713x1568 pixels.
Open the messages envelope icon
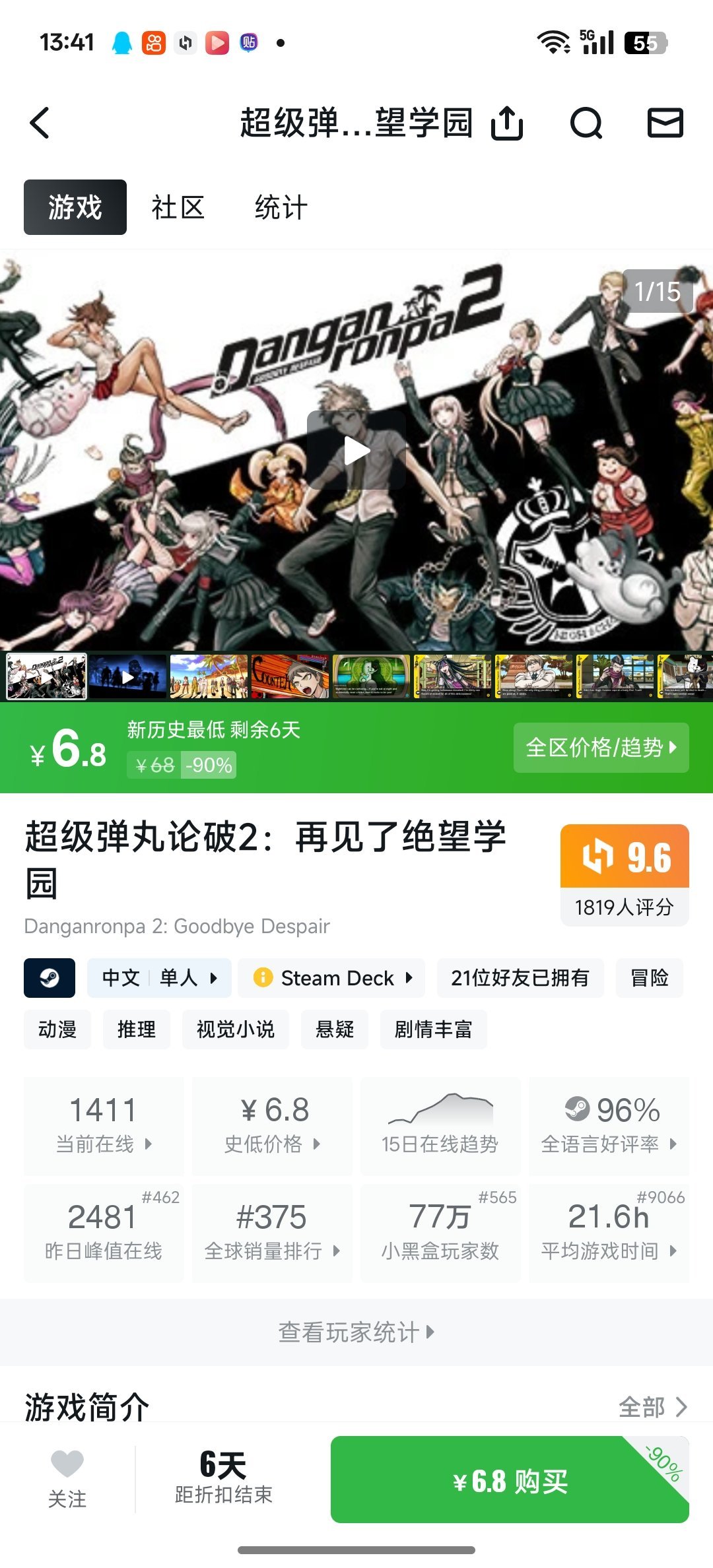pyautogui.click(x=665, y=123)
